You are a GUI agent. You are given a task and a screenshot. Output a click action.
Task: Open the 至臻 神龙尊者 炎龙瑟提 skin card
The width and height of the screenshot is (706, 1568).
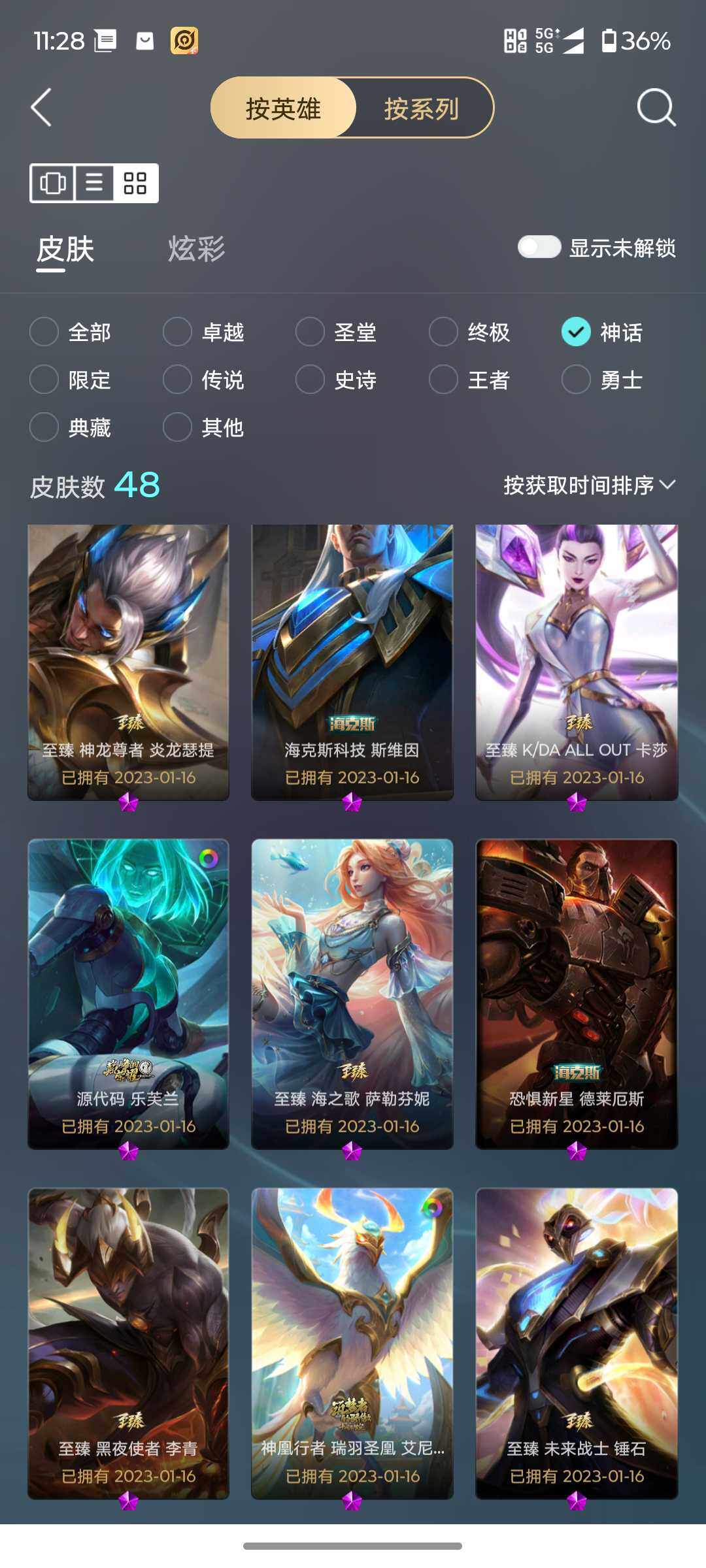128,662
